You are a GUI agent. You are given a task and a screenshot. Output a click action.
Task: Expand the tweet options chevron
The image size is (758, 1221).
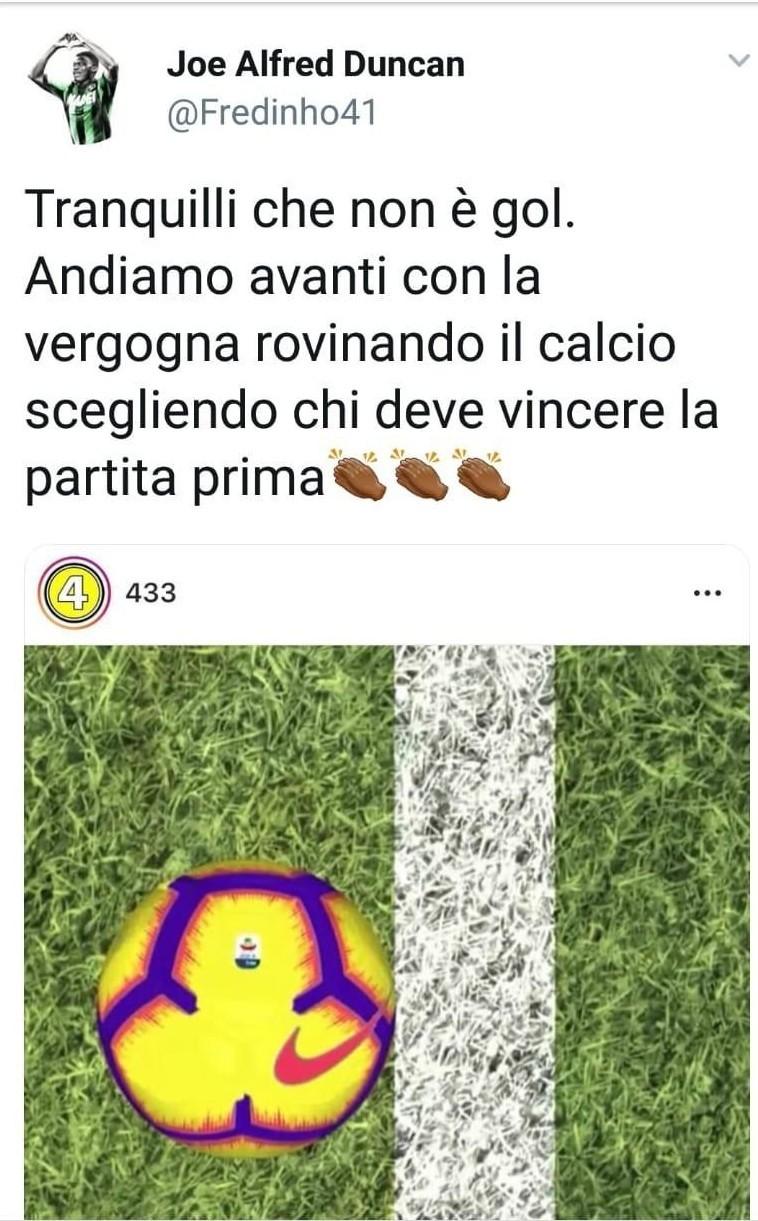click(738, 61)
